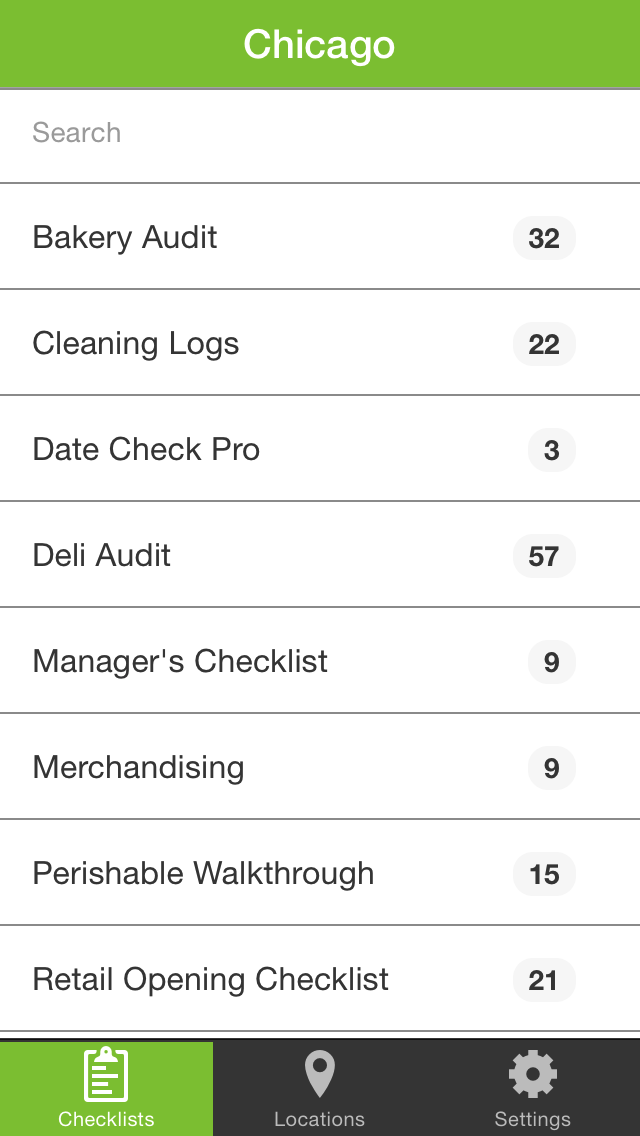Switch to the Checklists tab
This screenshot has height=1136, width=640.
pos(107,1088)
